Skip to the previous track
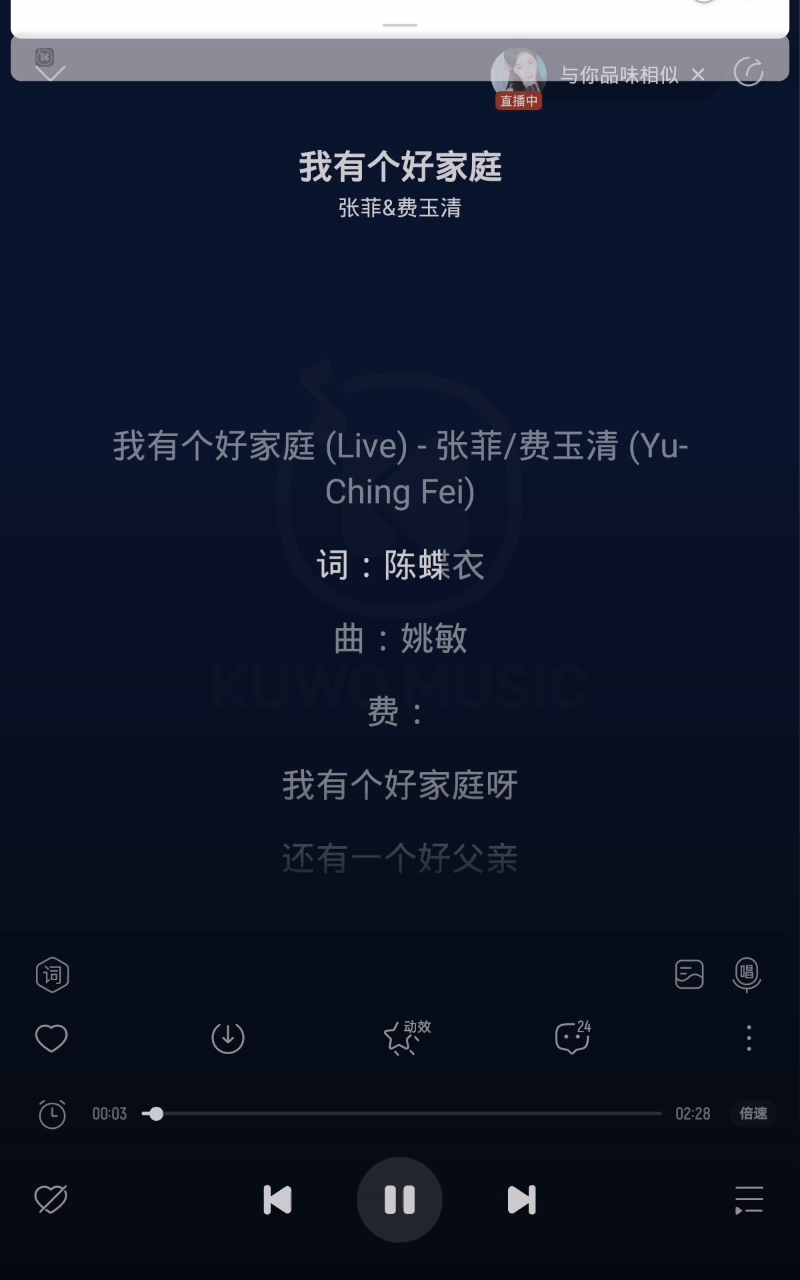This screenshot has height=1280, width=800. point(277,1199)
